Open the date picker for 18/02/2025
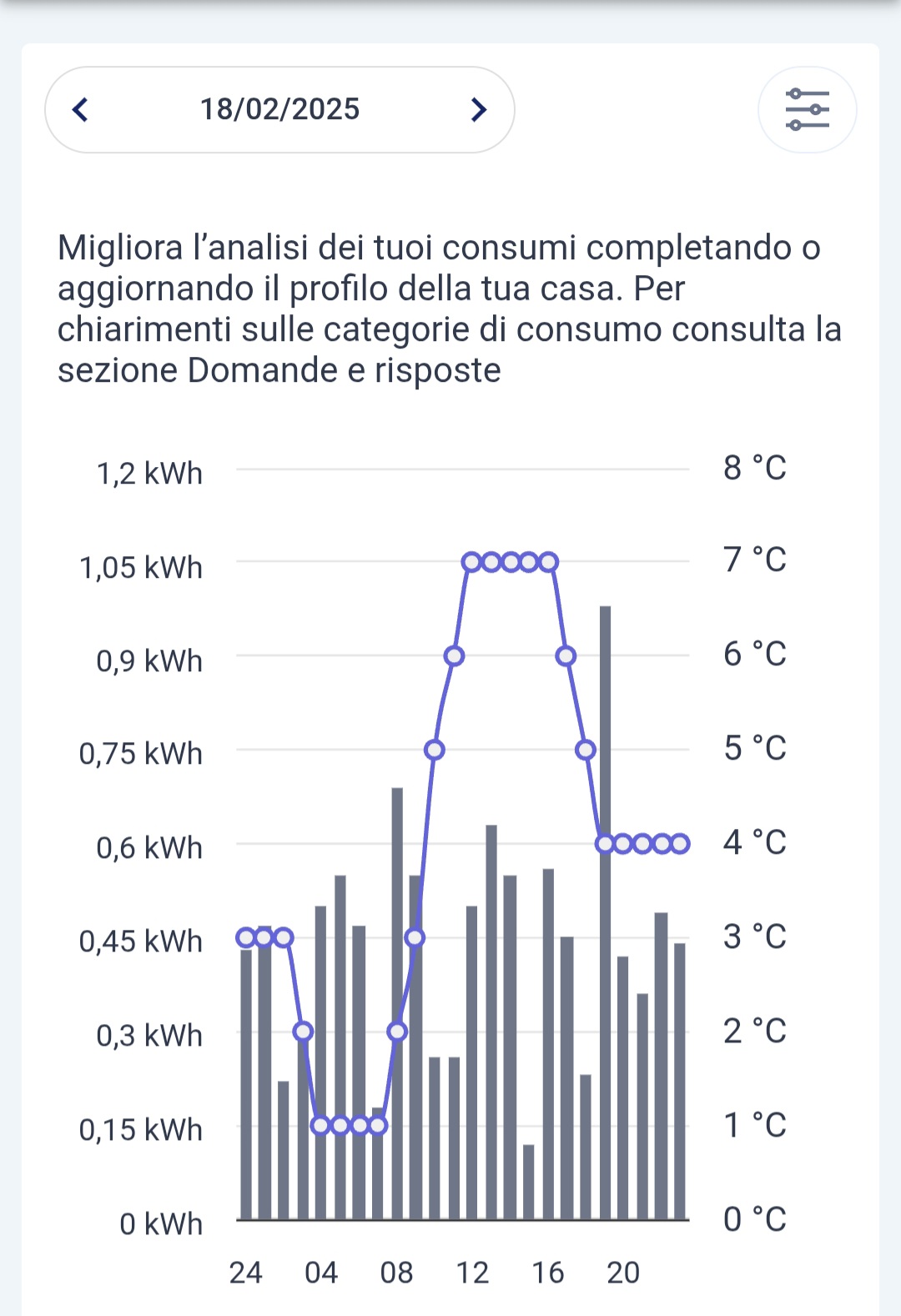901x1316 pixels. coord(279,109)
